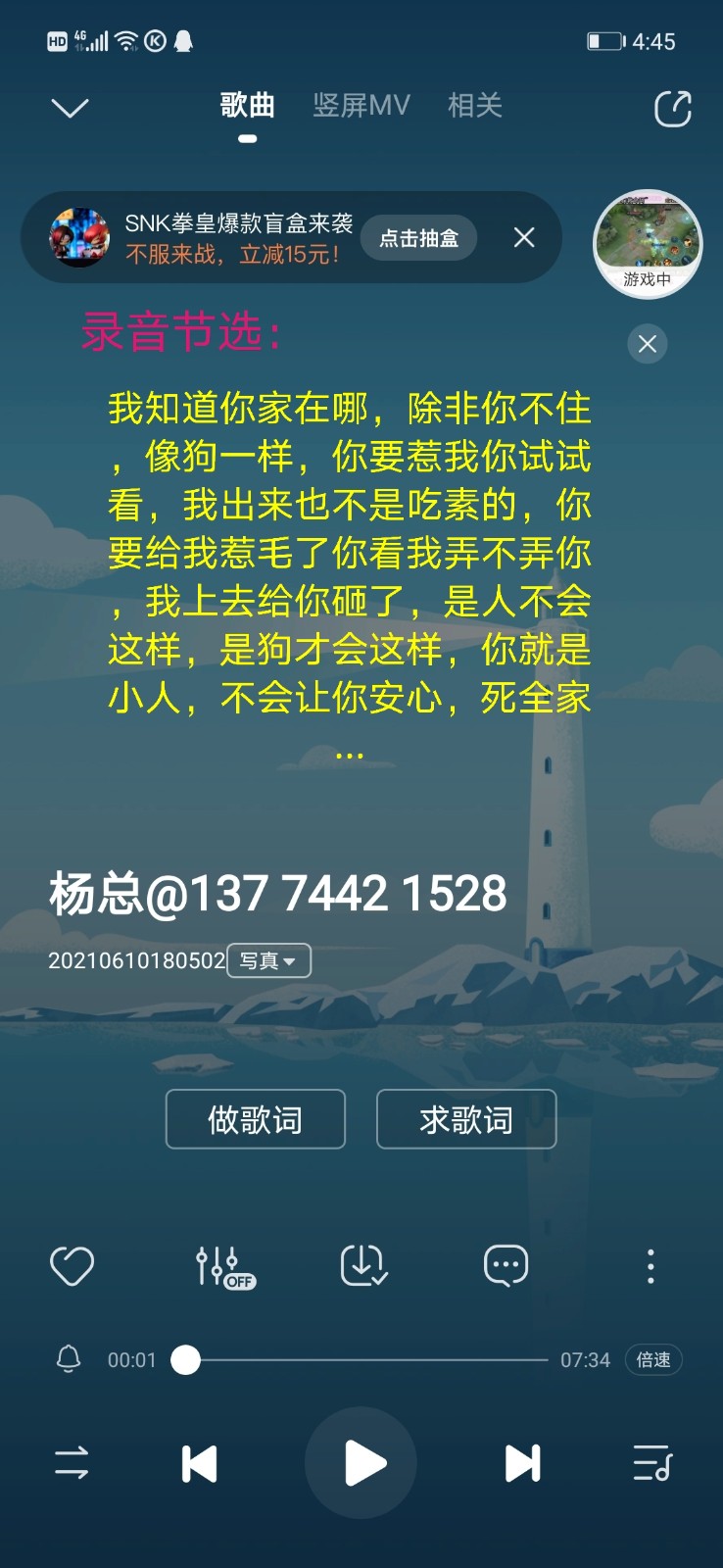Skip to the next track
This screenshot has height=1568, width=723.
click(x=522, y=1463)
